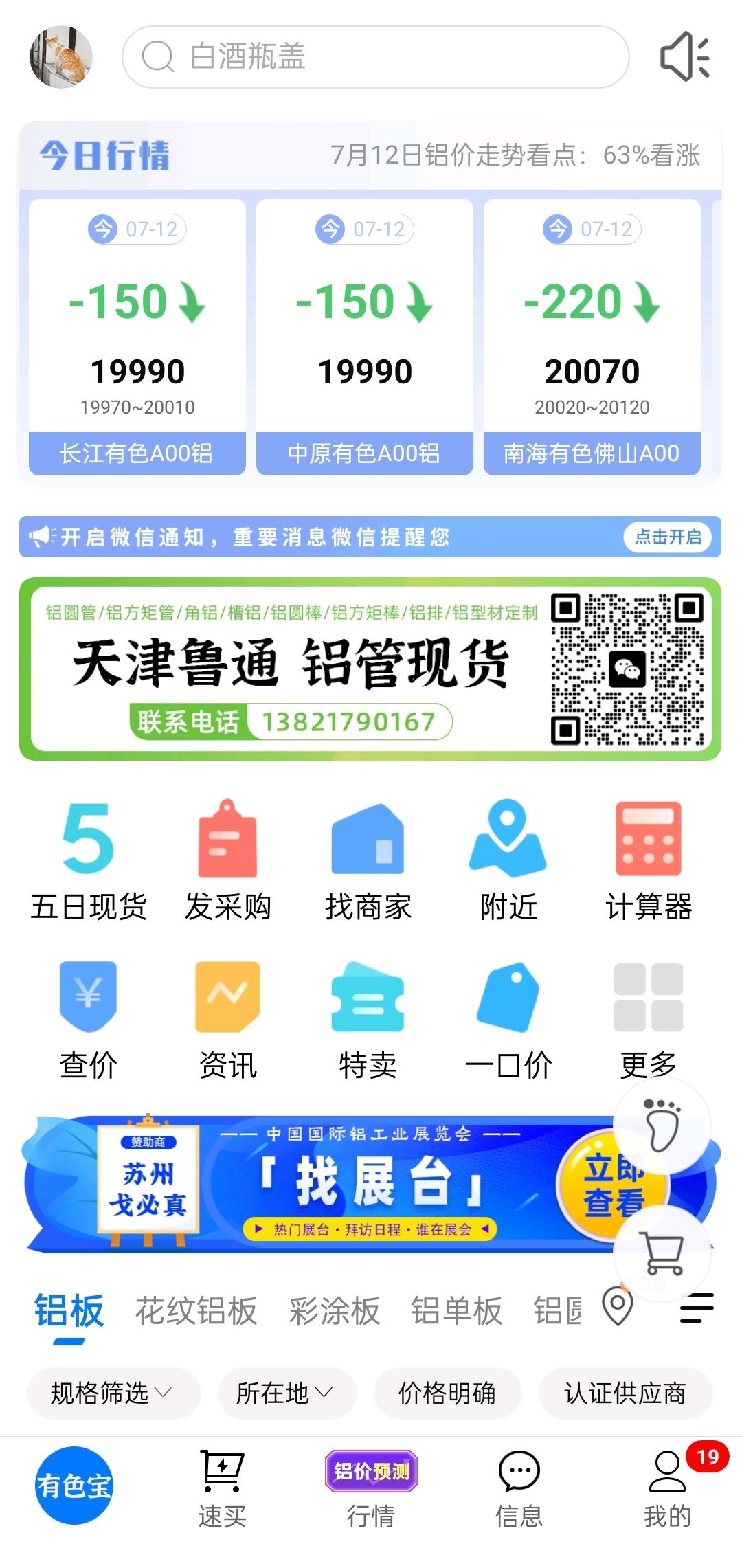The height and width of the screenshot is (1568, 742).
Task: Switch to the 花纹铝板 category tab
Action: click(196, 1311)
